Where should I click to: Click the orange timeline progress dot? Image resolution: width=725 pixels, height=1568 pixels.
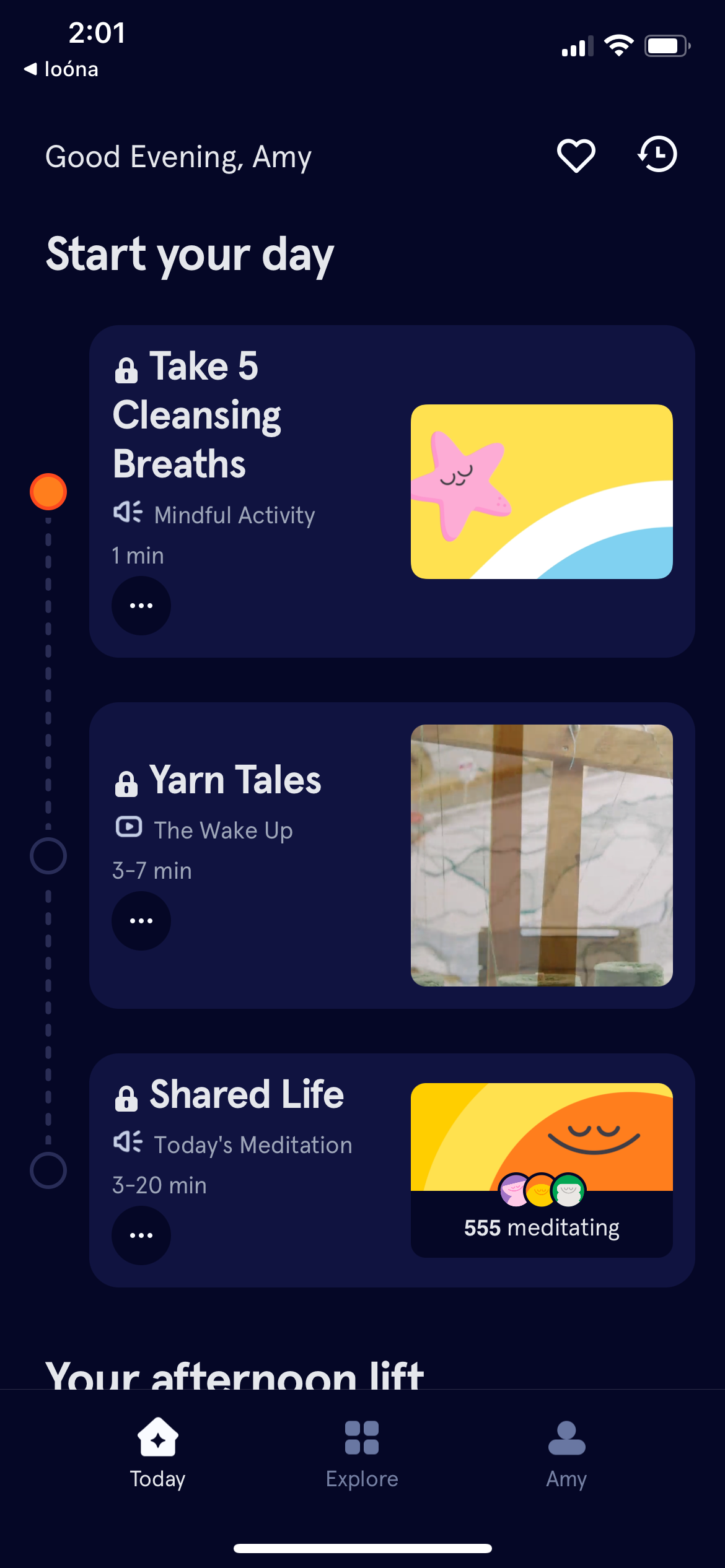[48, 492]
